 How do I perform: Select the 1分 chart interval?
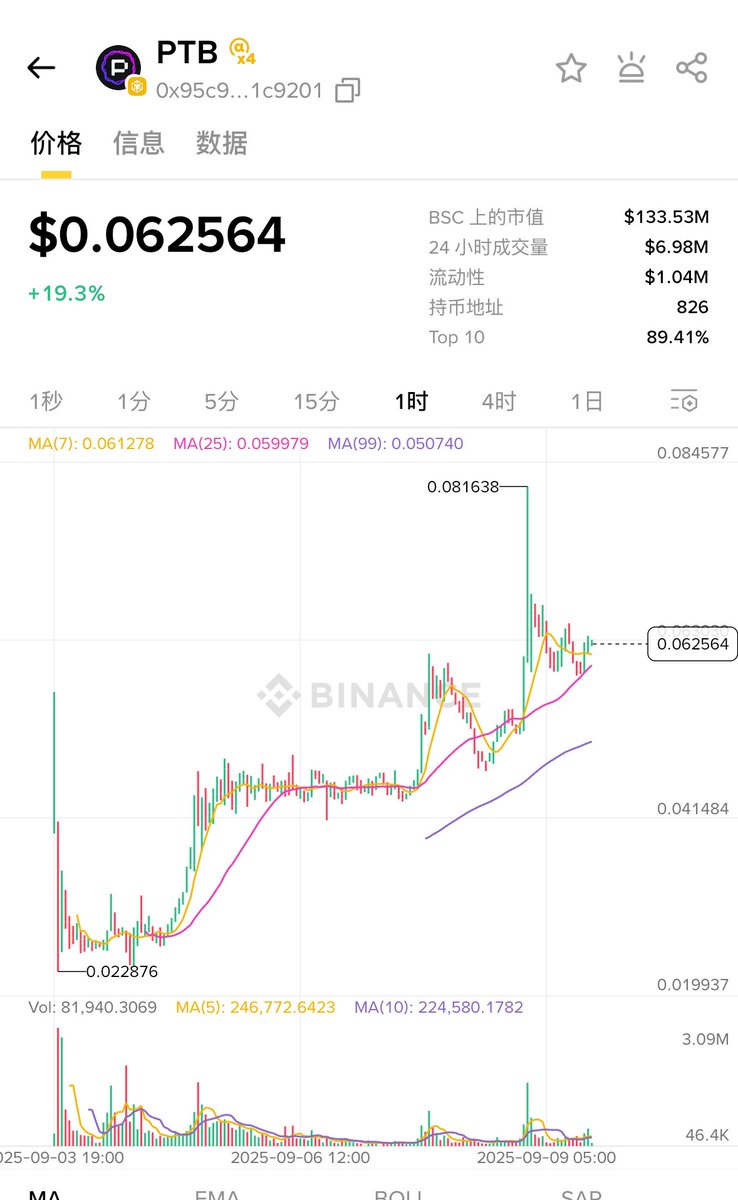(x=134, y=402)
